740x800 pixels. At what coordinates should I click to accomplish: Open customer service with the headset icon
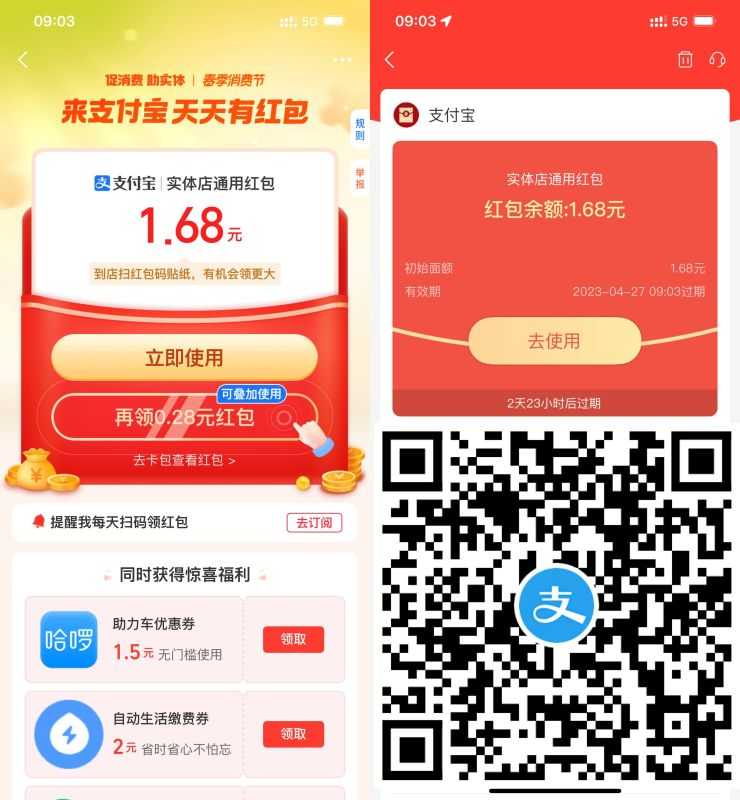point(714,60)
